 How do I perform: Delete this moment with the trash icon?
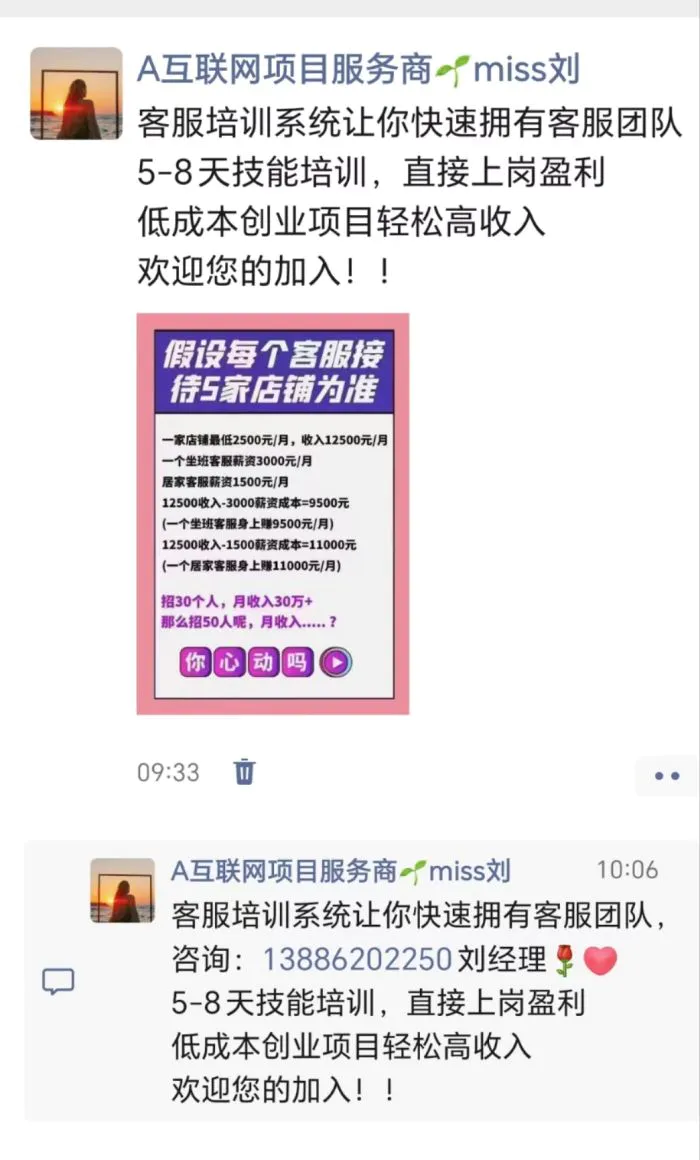coord(245,772)
